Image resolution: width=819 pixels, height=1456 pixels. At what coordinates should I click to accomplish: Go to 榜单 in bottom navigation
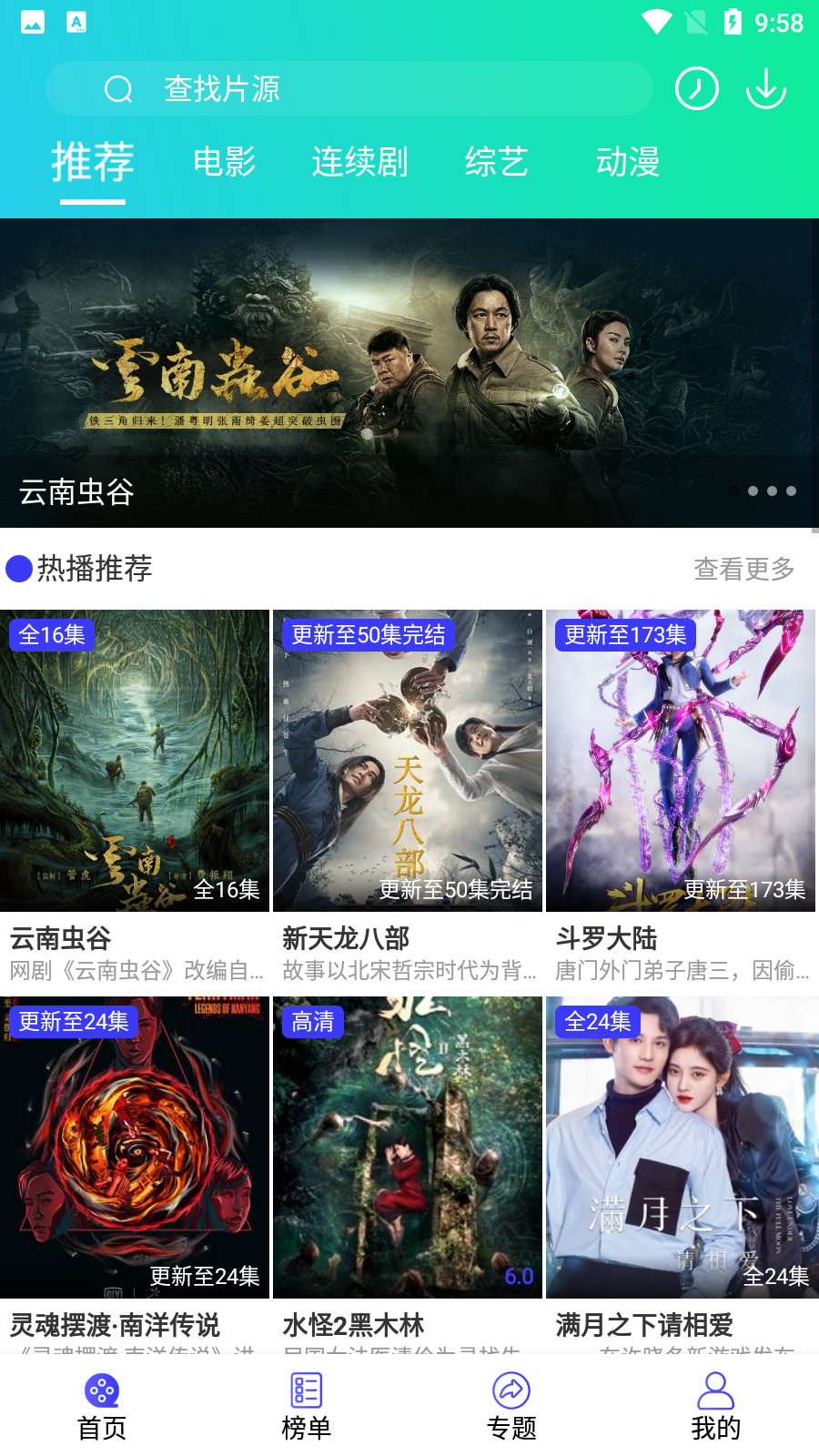point(307,1406)
